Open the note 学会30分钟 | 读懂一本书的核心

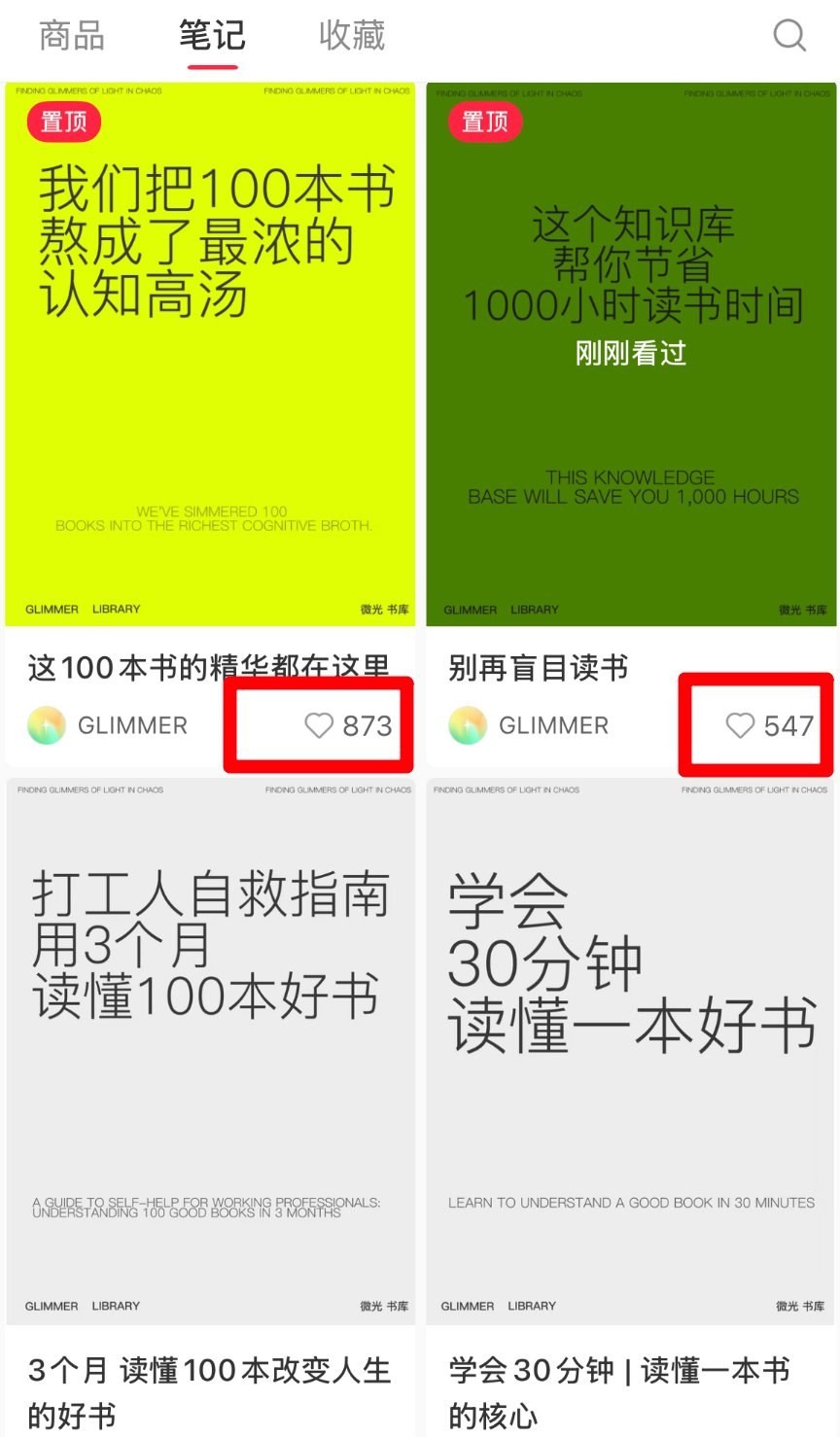coord(632,1050)
